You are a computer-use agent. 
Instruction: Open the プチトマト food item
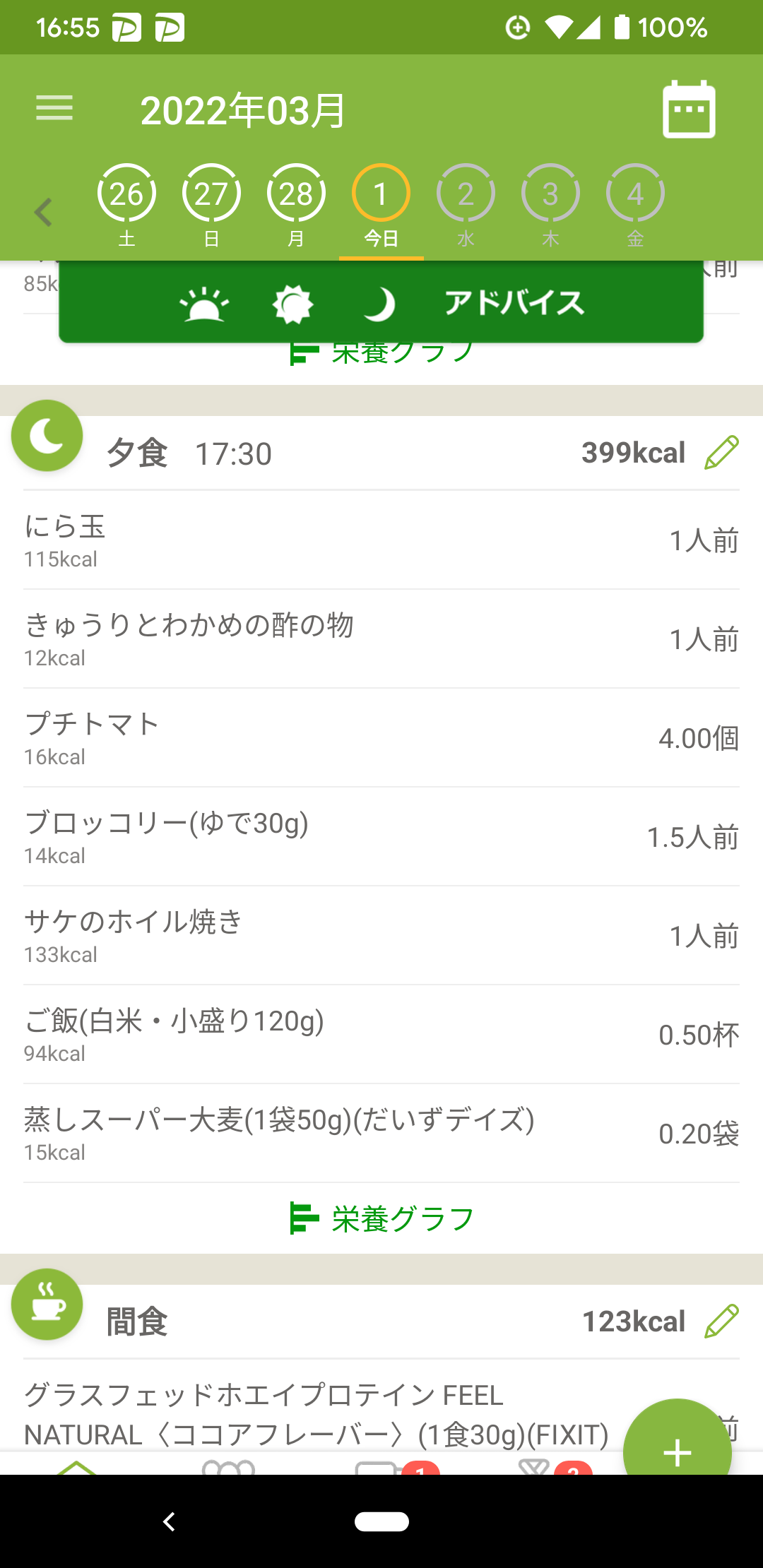(x=381, y=738)
